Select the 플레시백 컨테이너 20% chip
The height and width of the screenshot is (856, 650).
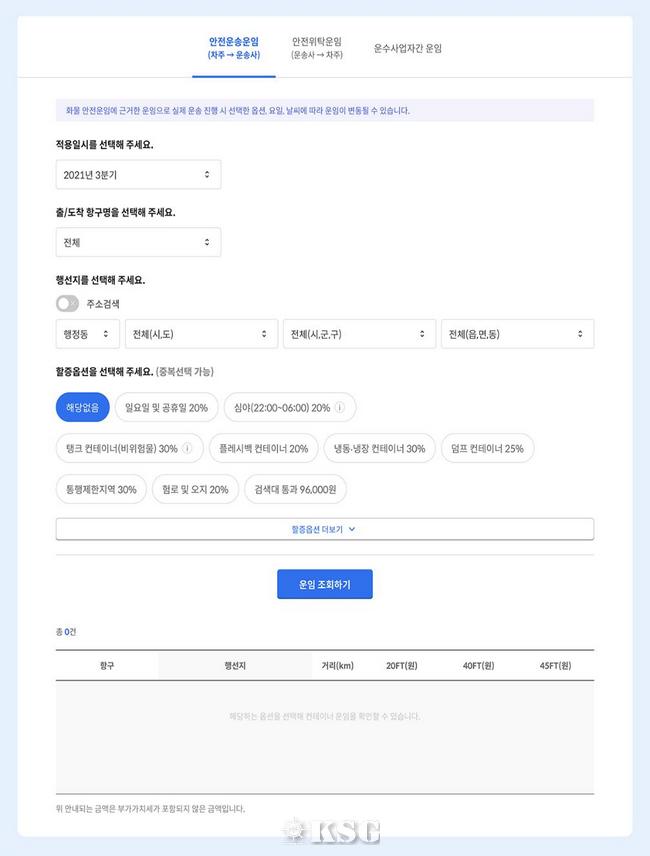point(264,448)
